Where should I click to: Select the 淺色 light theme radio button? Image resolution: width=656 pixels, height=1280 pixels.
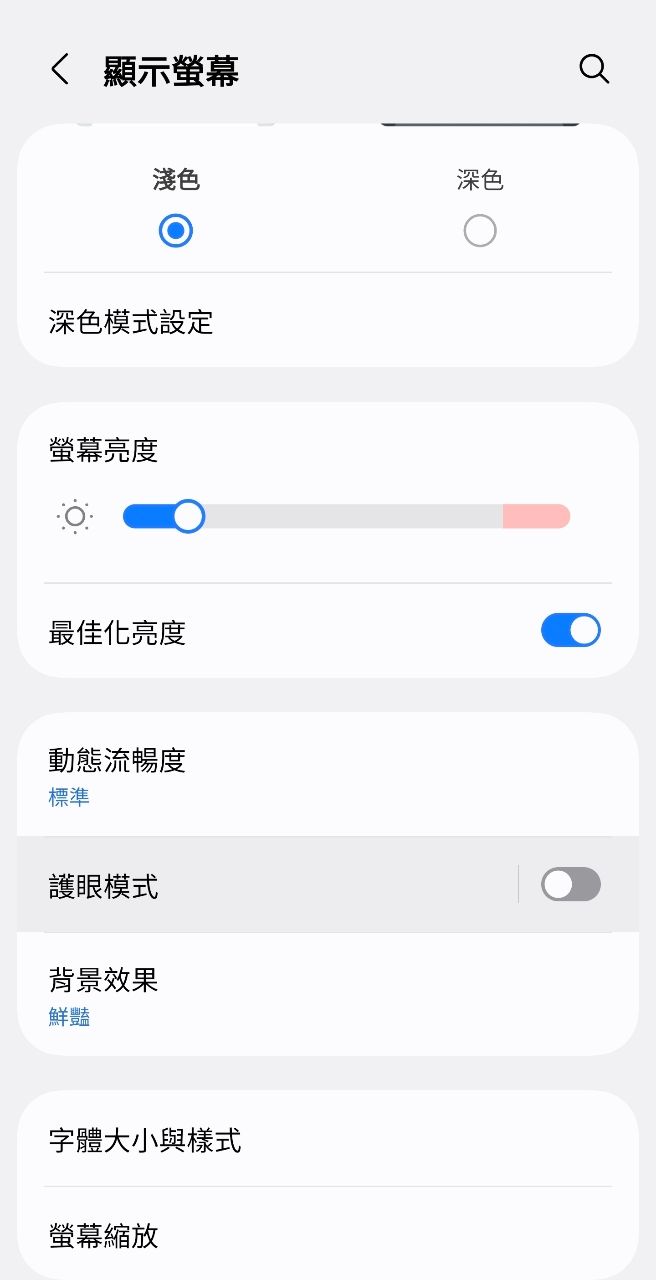[x=176, y=231]
